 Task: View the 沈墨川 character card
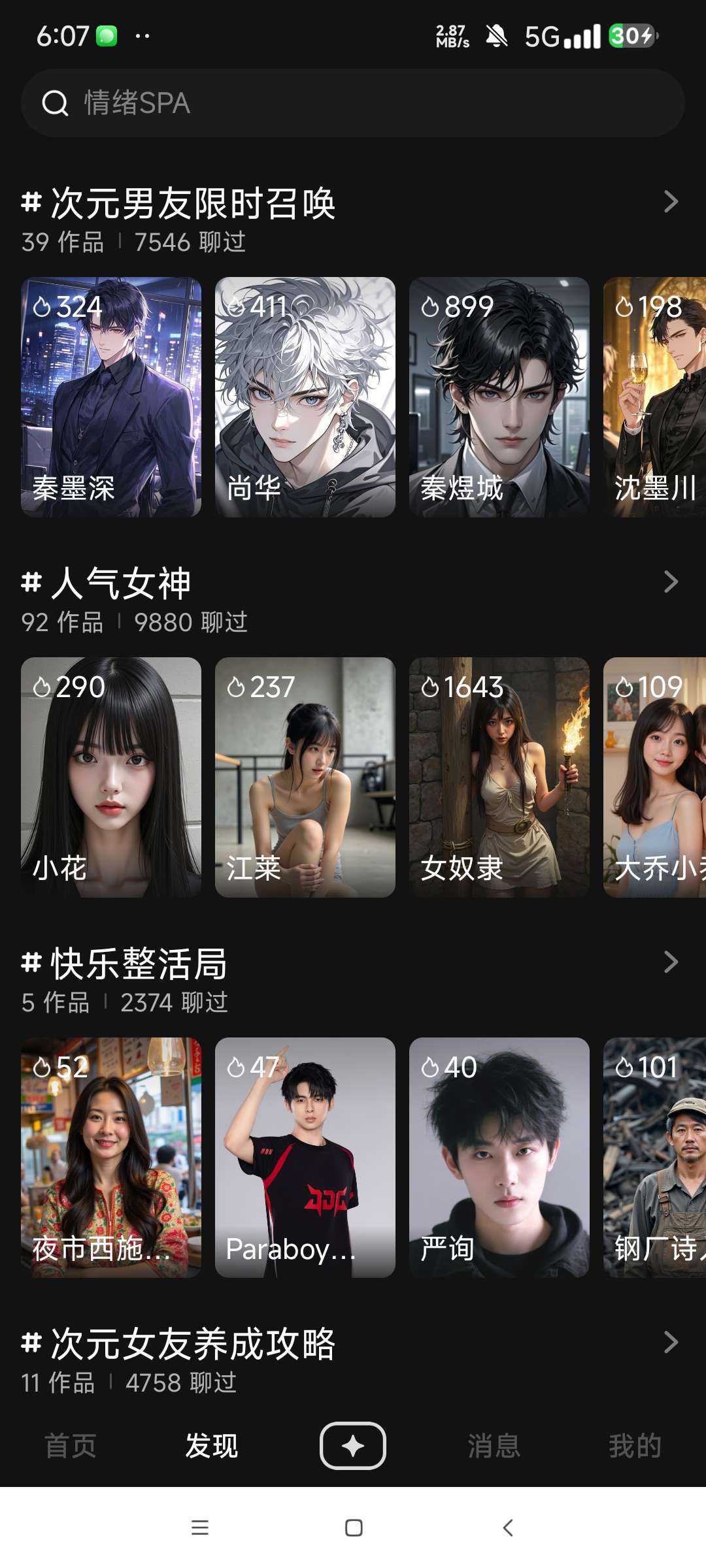(x=655, y=397)
